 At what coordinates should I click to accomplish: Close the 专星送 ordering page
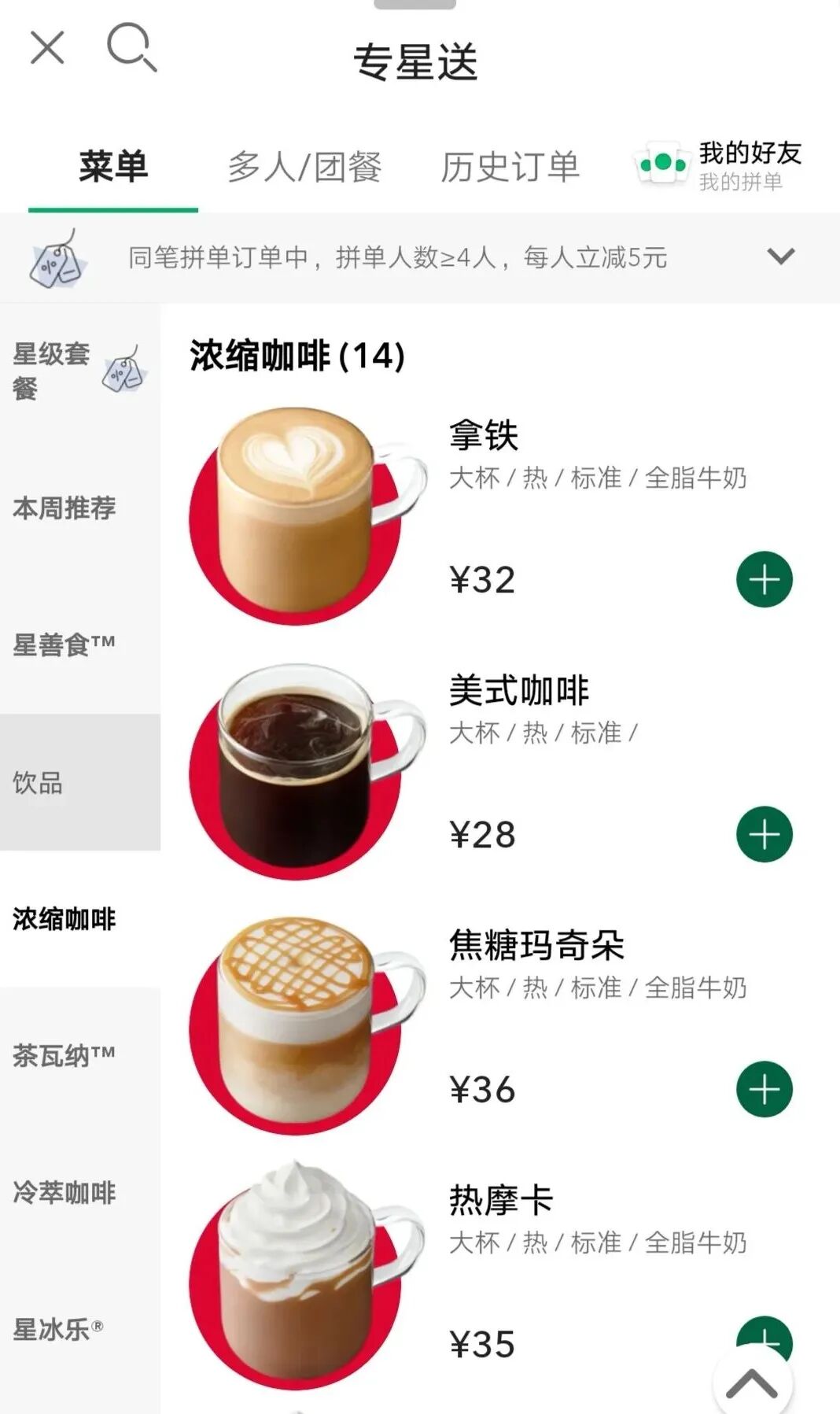click(x=47, y=48)
